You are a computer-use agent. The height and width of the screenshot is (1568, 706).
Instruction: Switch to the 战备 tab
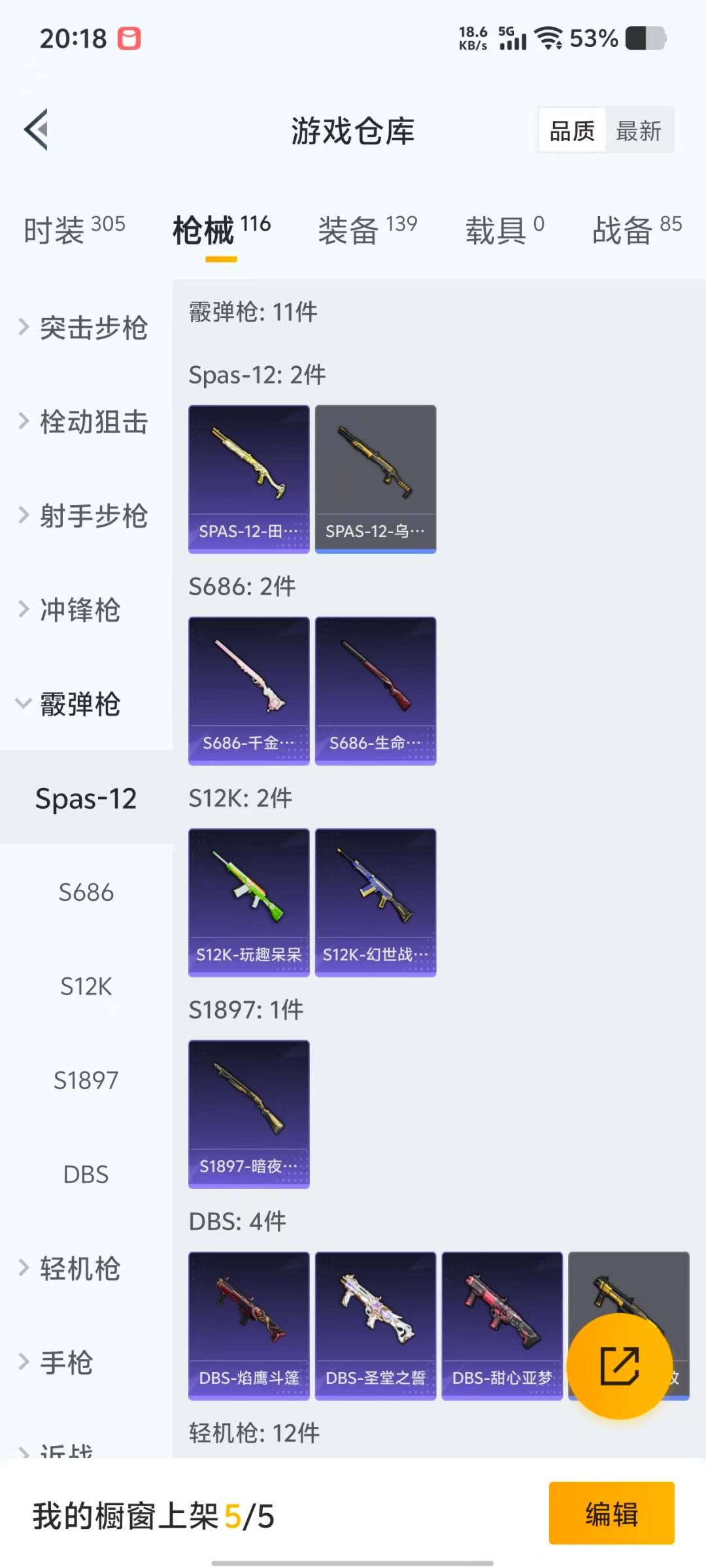point(637,230)
